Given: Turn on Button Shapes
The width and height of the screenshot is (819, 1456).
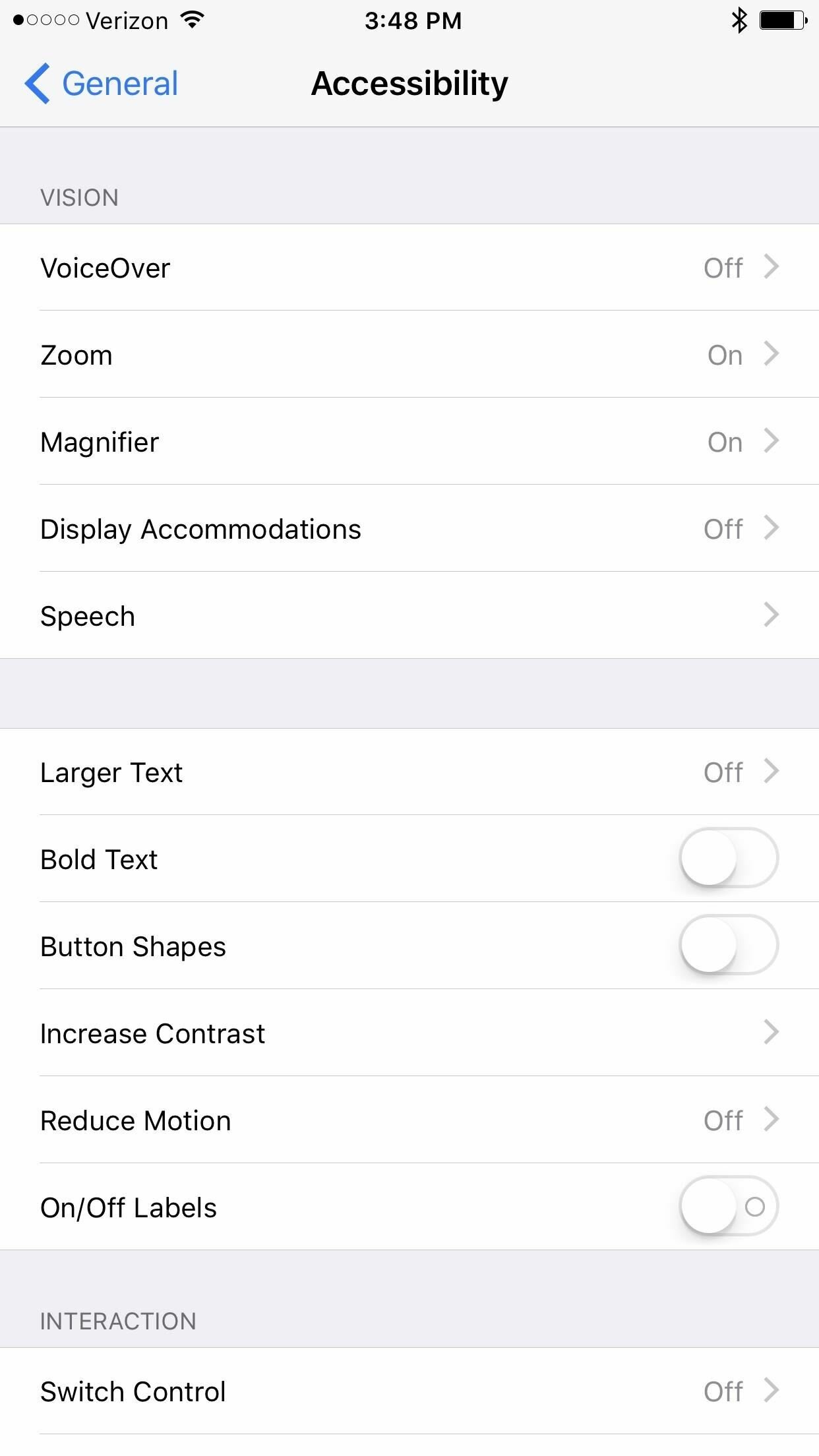Looking at the screenshot, I should coord(728,946).
